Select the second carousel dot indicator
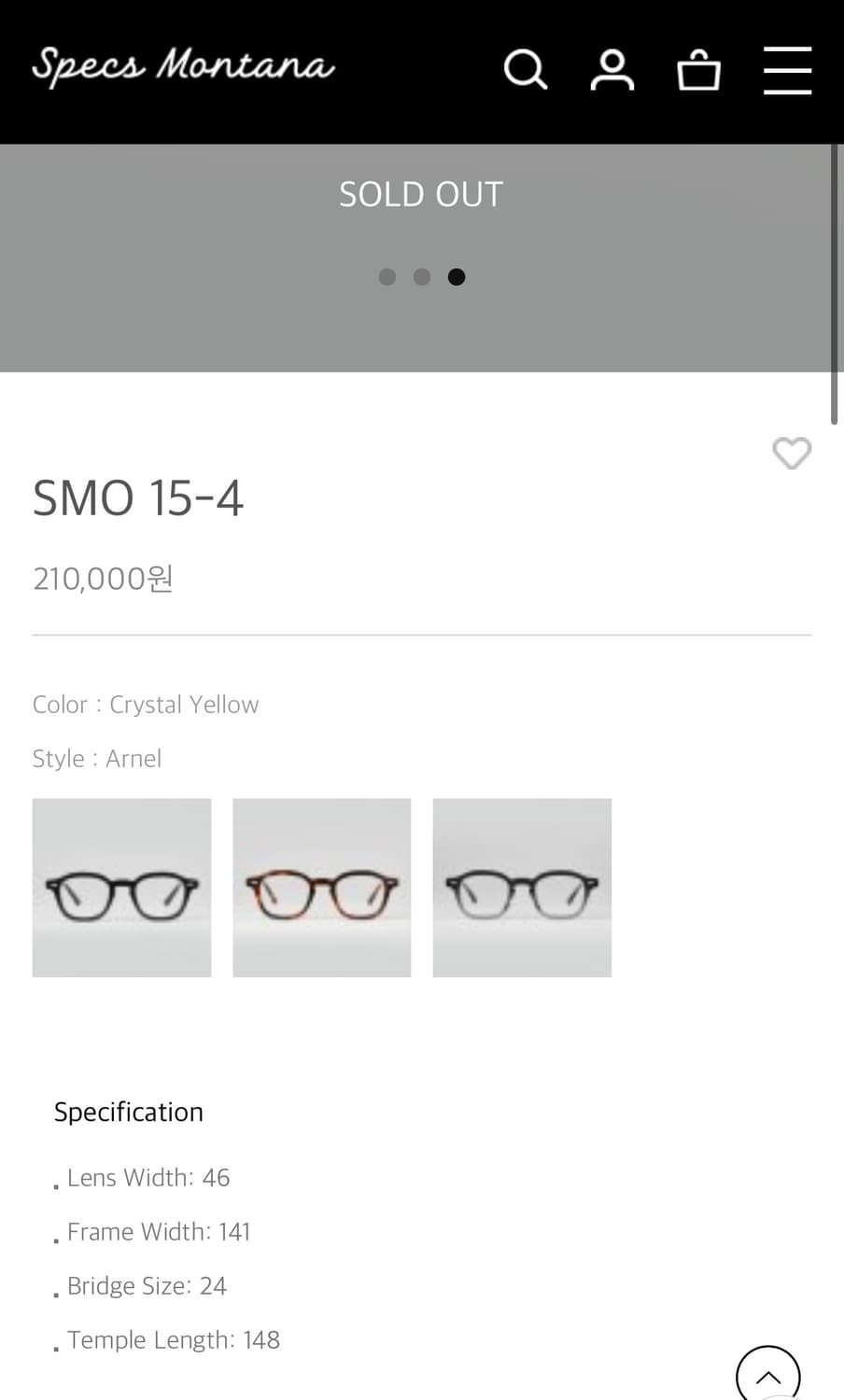The height and width of the screenshot is (1400, 844). coord(422,276)
